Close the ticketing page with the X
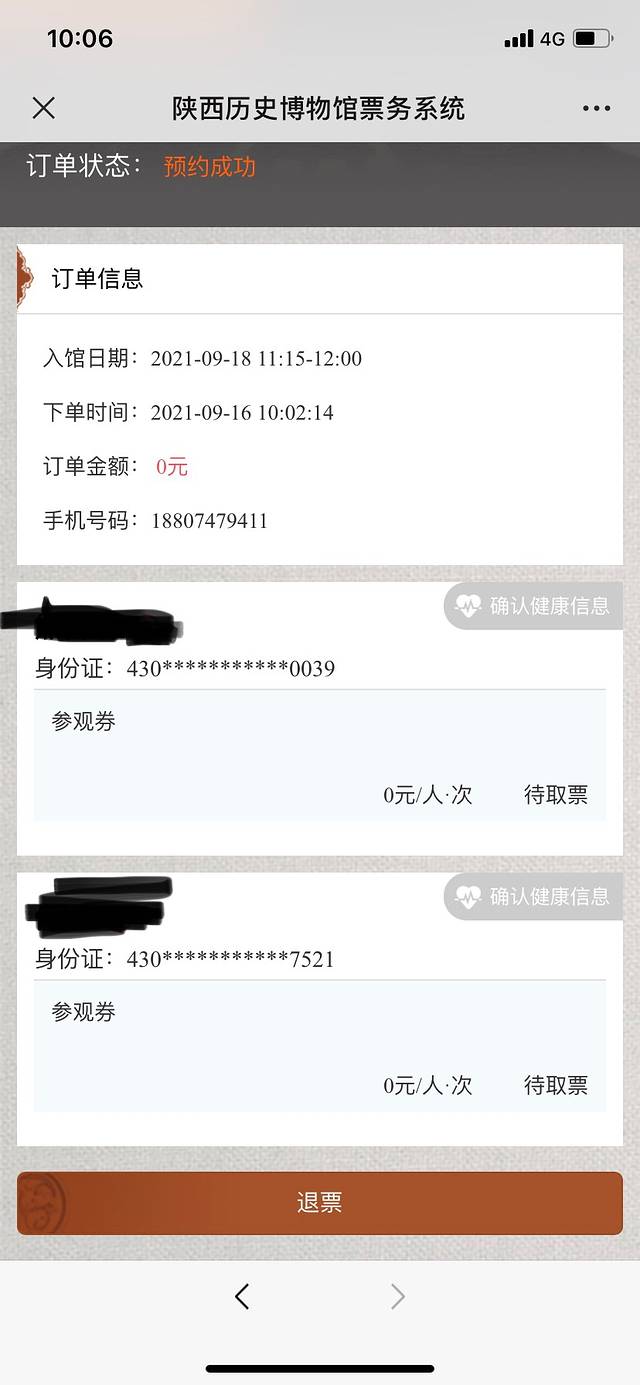640x1385 pixels. point(44,108)
